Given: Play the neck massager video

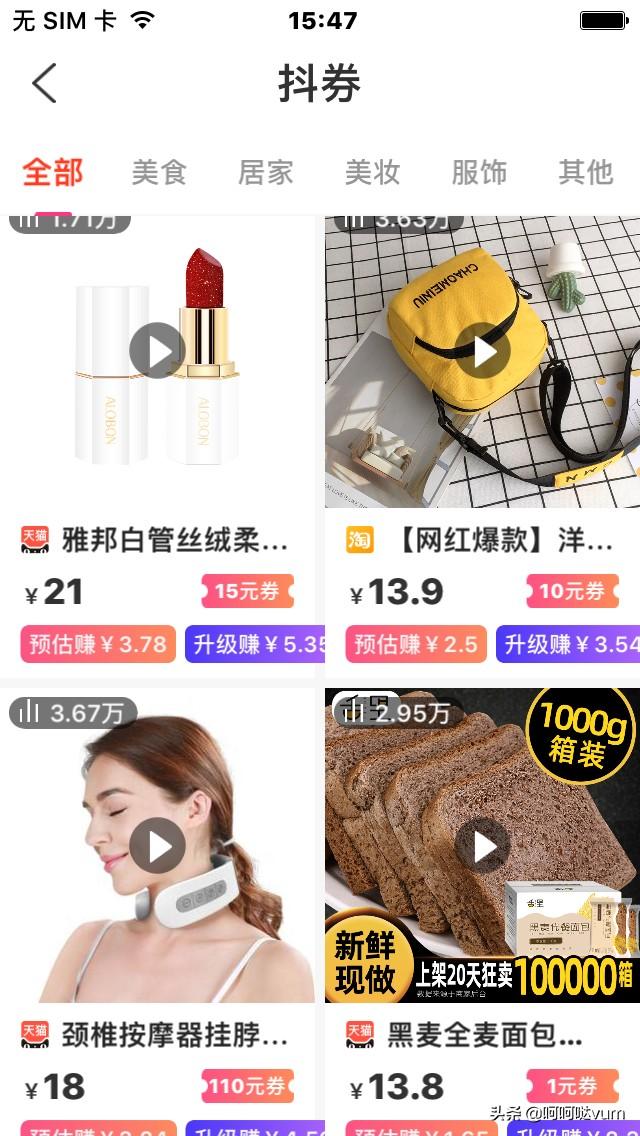Looking at the screenshot, I should point(157,846).
